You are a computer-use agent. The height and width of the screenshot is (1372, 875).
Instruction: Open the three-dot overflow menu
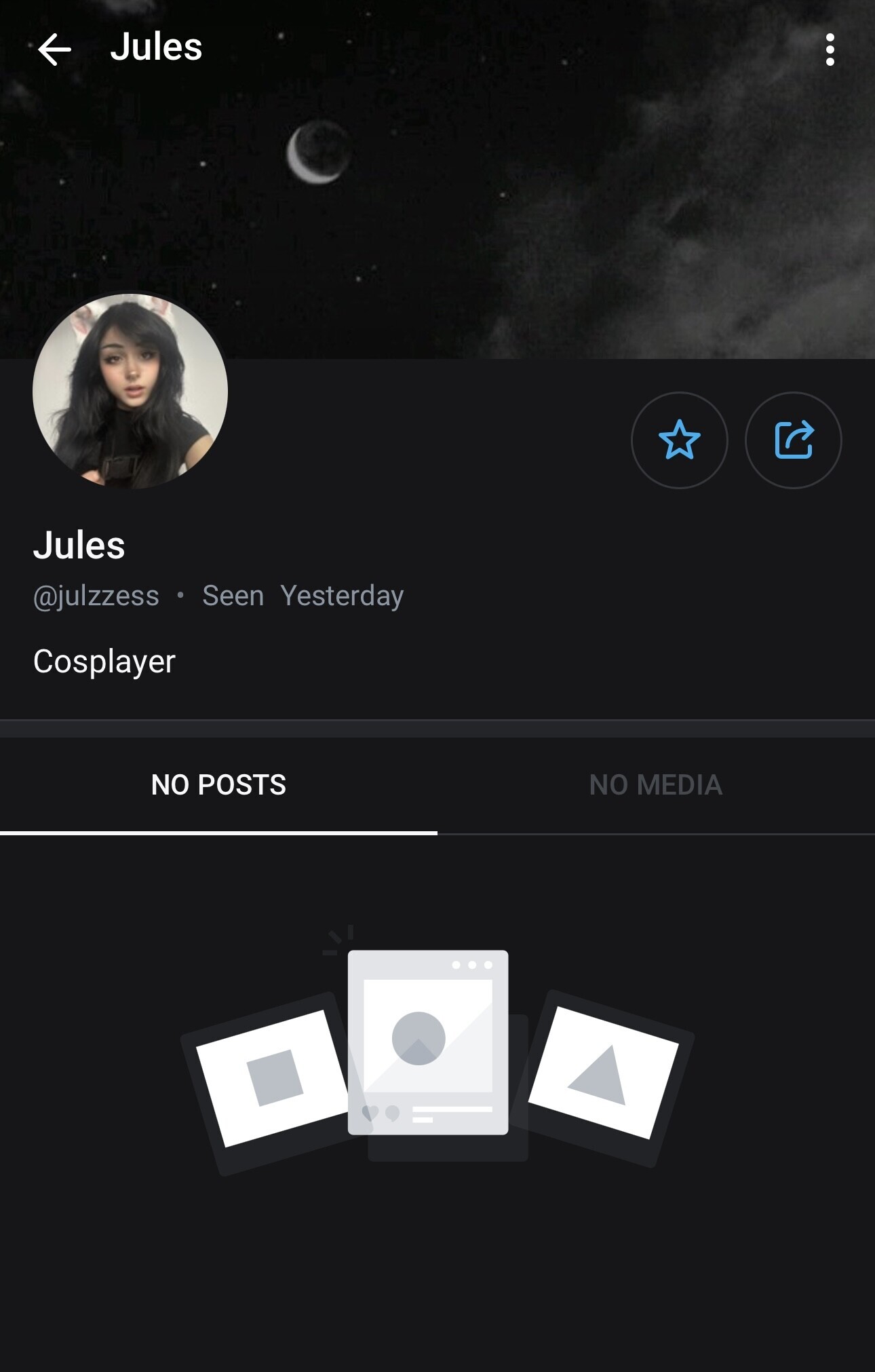coord(830,50)
